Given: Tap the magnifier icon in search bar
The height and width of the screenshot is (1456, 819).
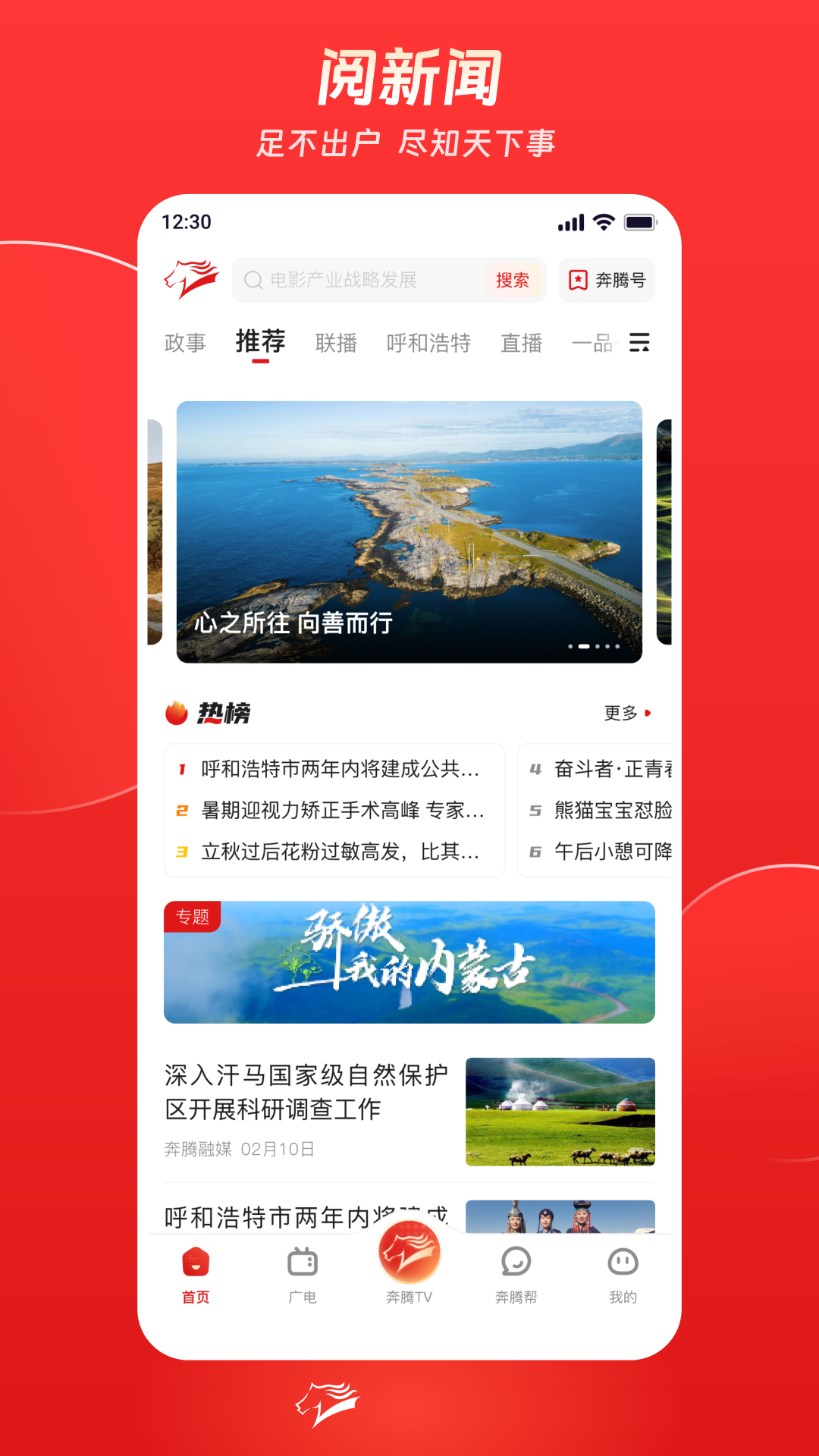Looking at the screenshot, I should [253, 280].
